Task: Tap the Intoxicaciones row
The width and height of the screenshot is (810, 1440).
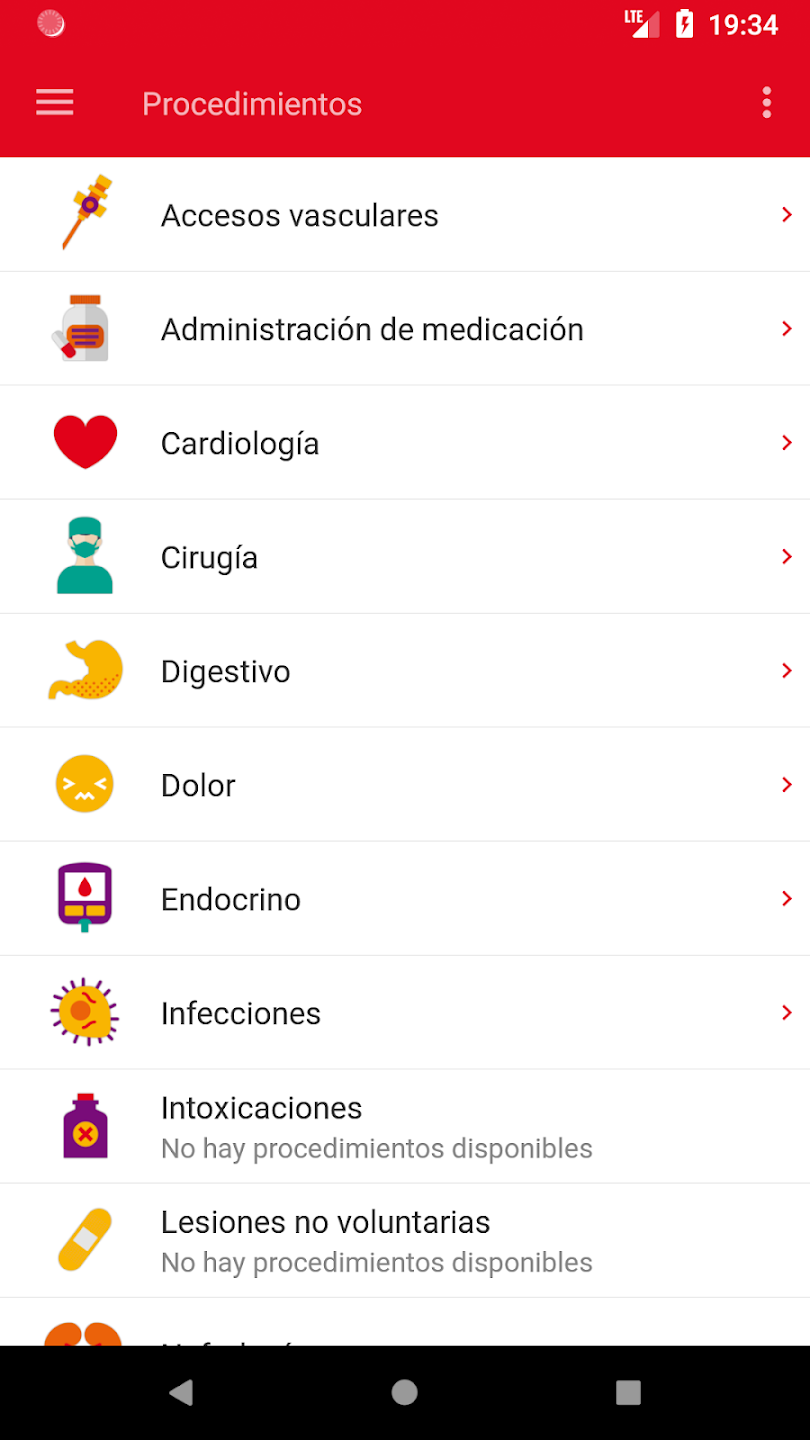Action: pos(405,1127)
